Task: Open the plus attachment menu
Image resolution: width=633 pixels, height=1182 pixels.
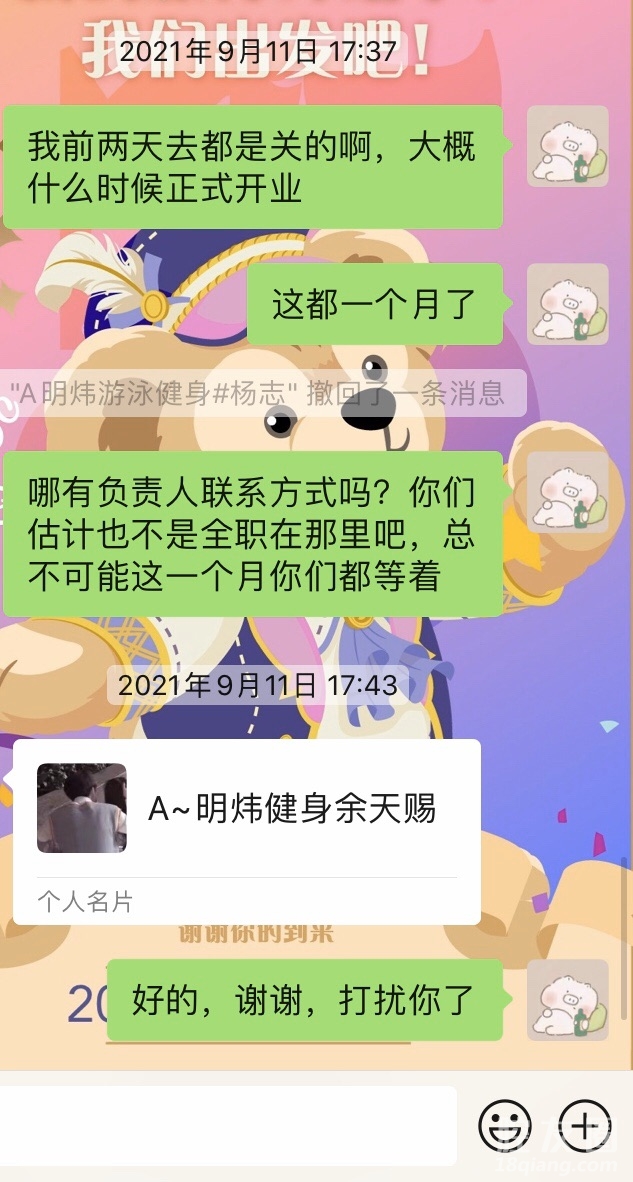Action: pos(585,1126)
